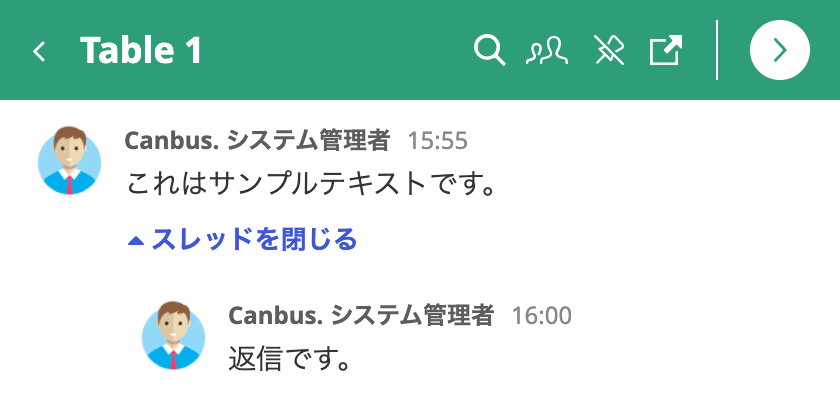The height and width of the screenshot is (400, 840).
Task: View the members of Table 1
Action: (x=547, y=50)
